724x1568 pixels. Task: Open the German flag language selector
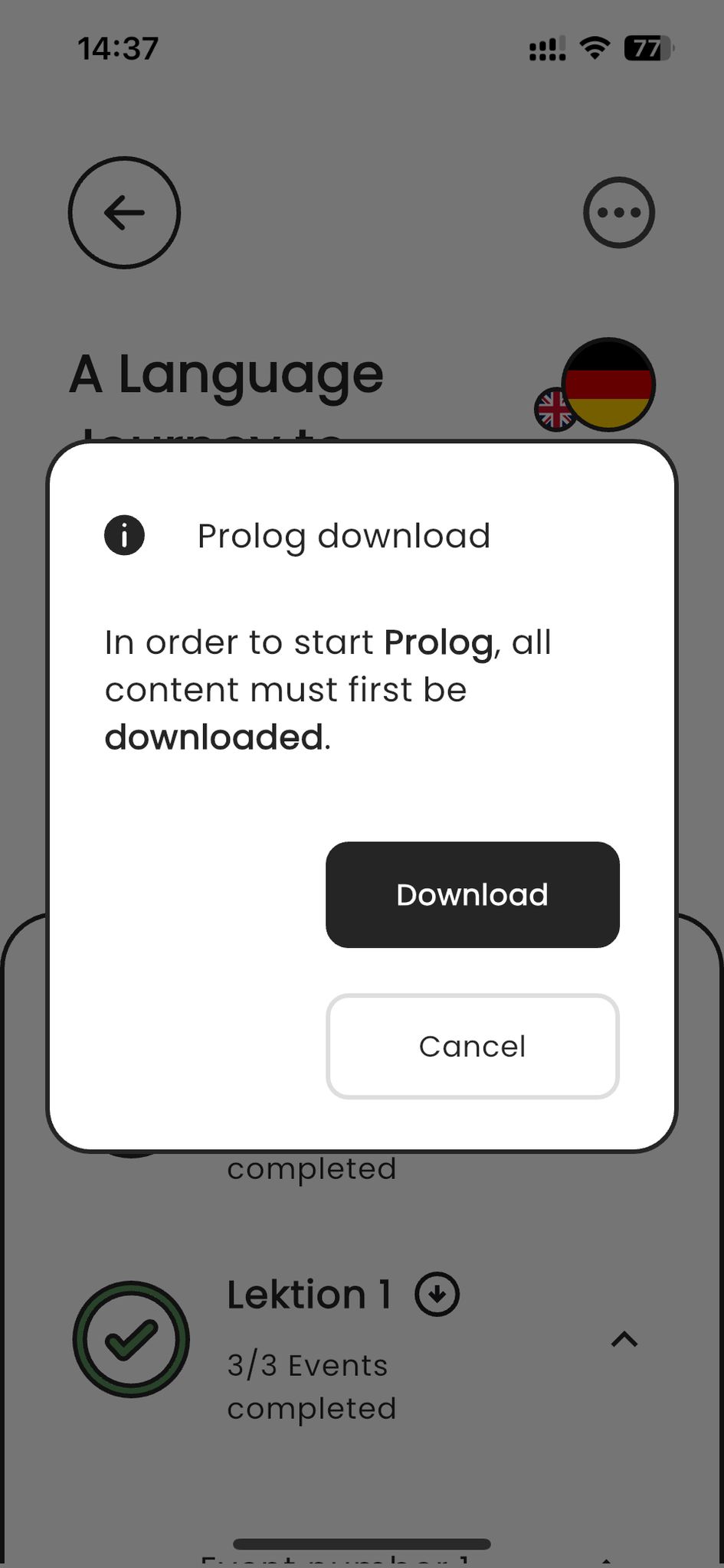(x=608, y=384)
